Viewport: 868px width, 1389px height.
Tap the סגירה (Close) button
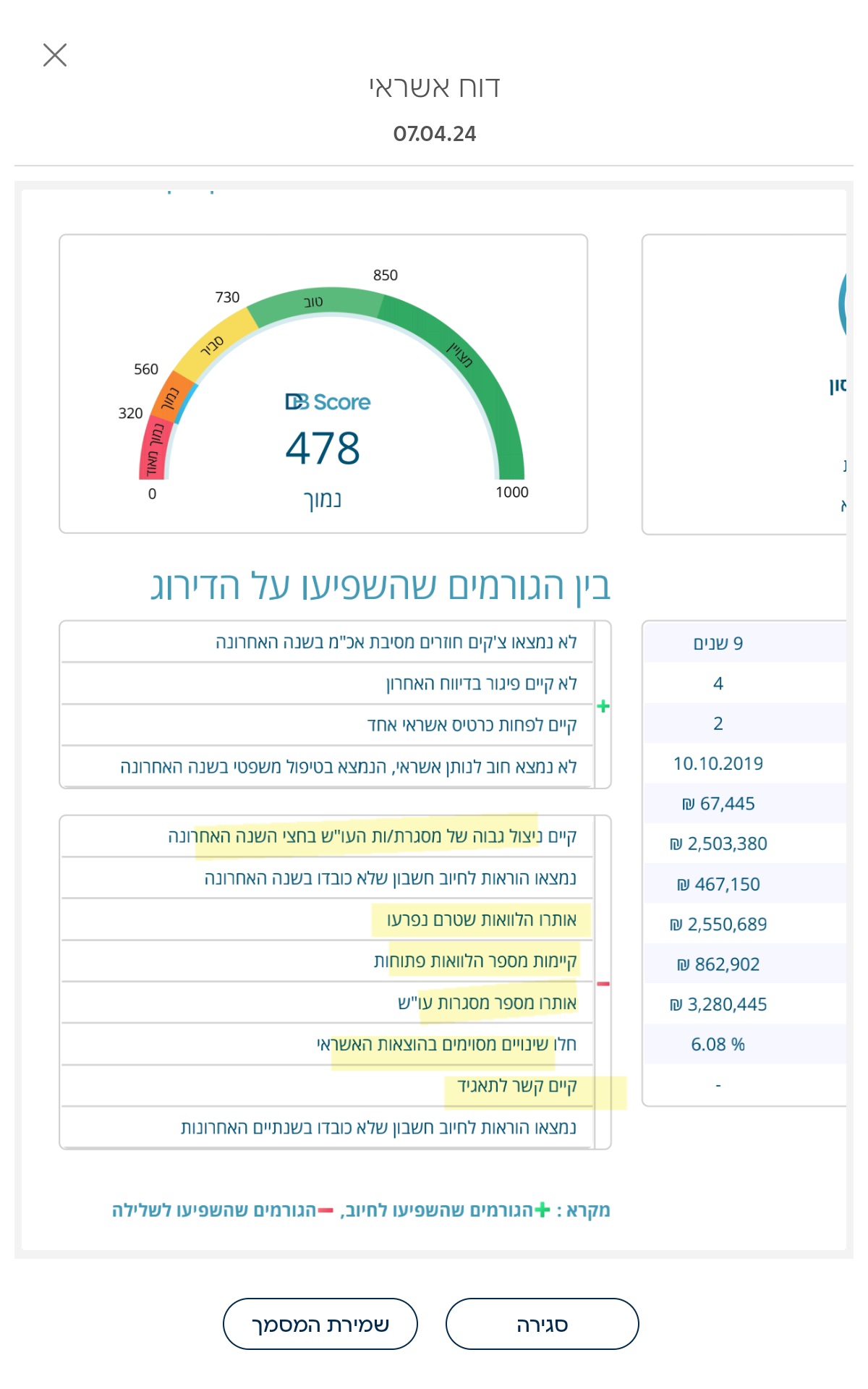click(x=542, y=1324)
